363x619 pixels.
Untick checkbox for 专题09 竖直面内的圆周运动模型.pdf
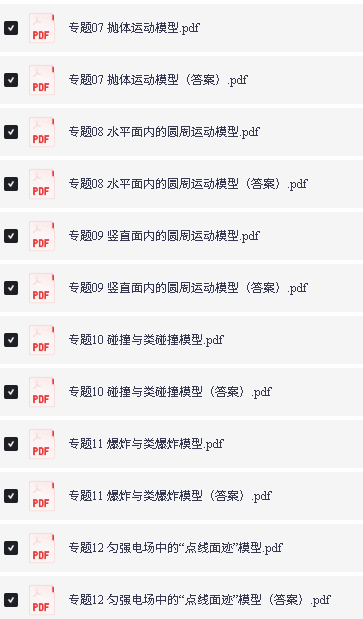coord(11,236)
